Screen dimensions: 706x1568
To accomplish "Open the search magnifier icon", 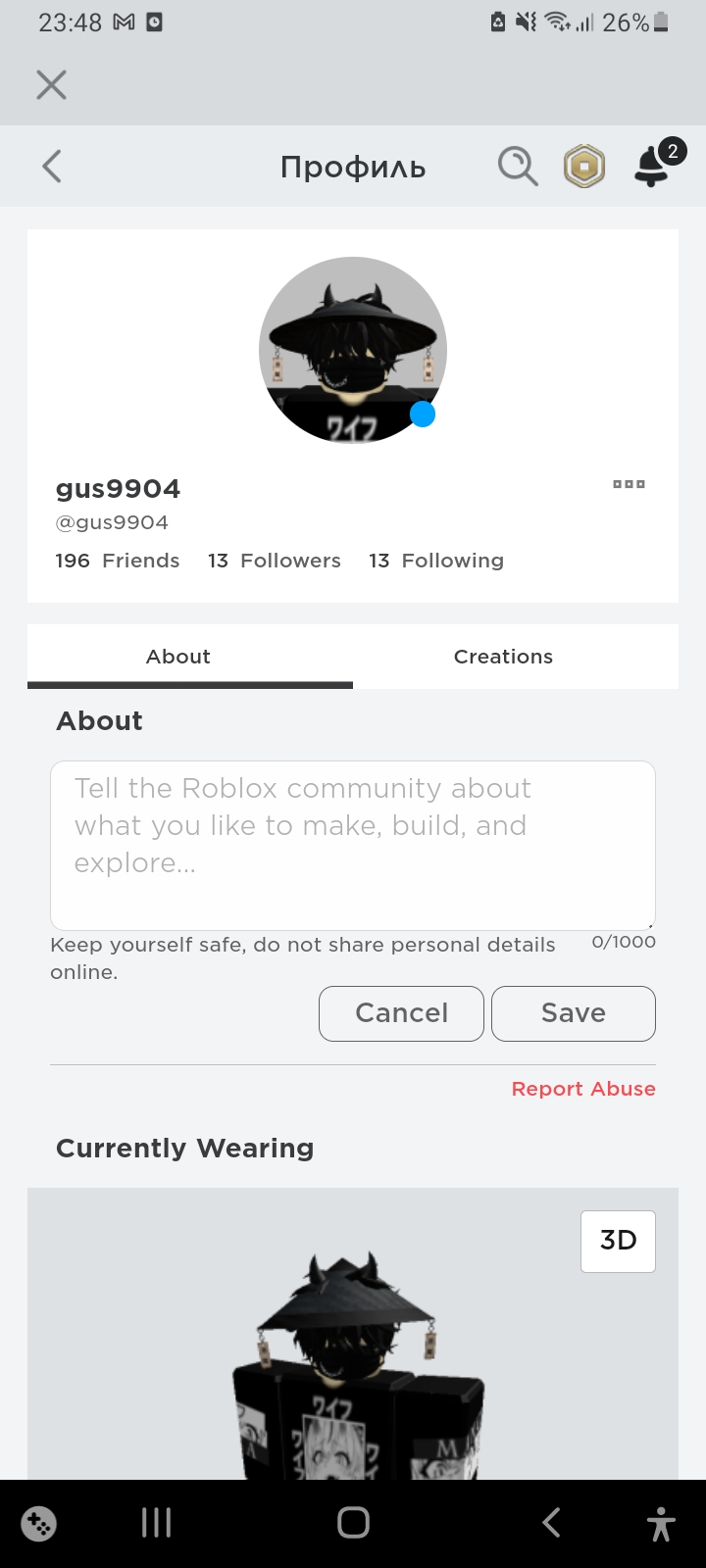I will 517,167.
